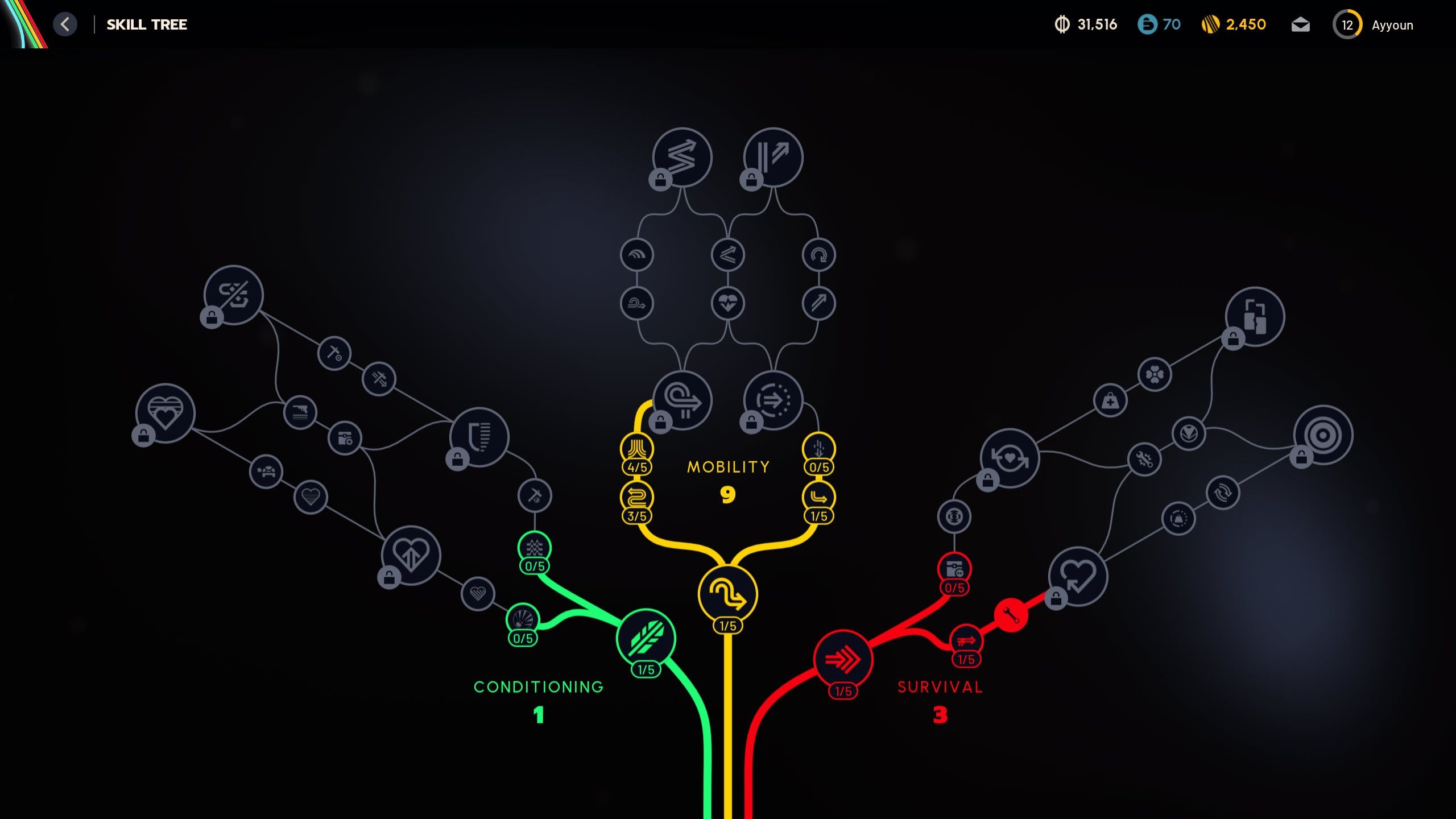The width and height of the screenshot is (1456, 819).
Task: Select the grey heartbeat skill node
Action: tap(727, 303)
